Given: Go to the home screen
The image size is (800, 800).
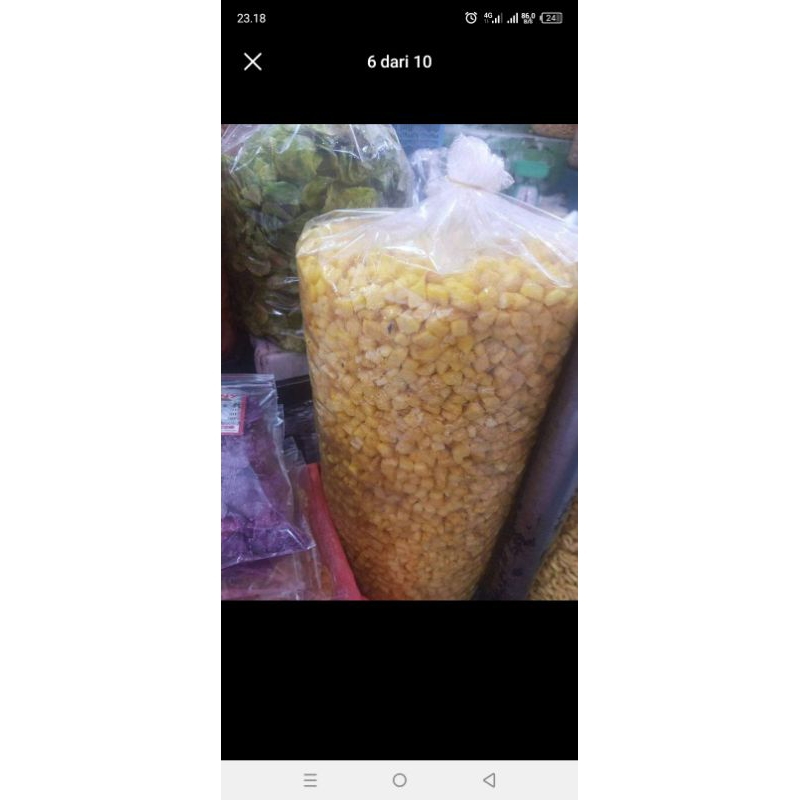Looking at the screenshot, I should [400, 780].
